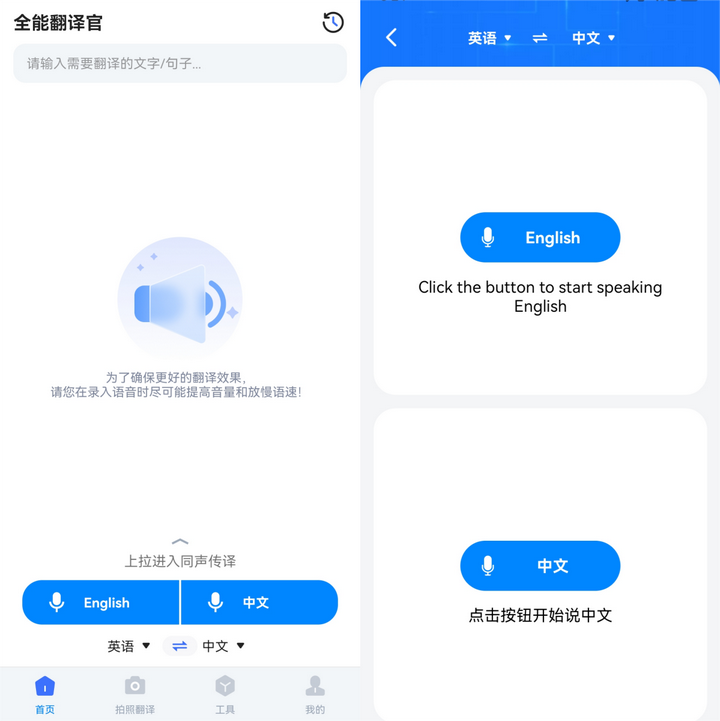Tap the back arrow on the conversation screen

[391, 37]
